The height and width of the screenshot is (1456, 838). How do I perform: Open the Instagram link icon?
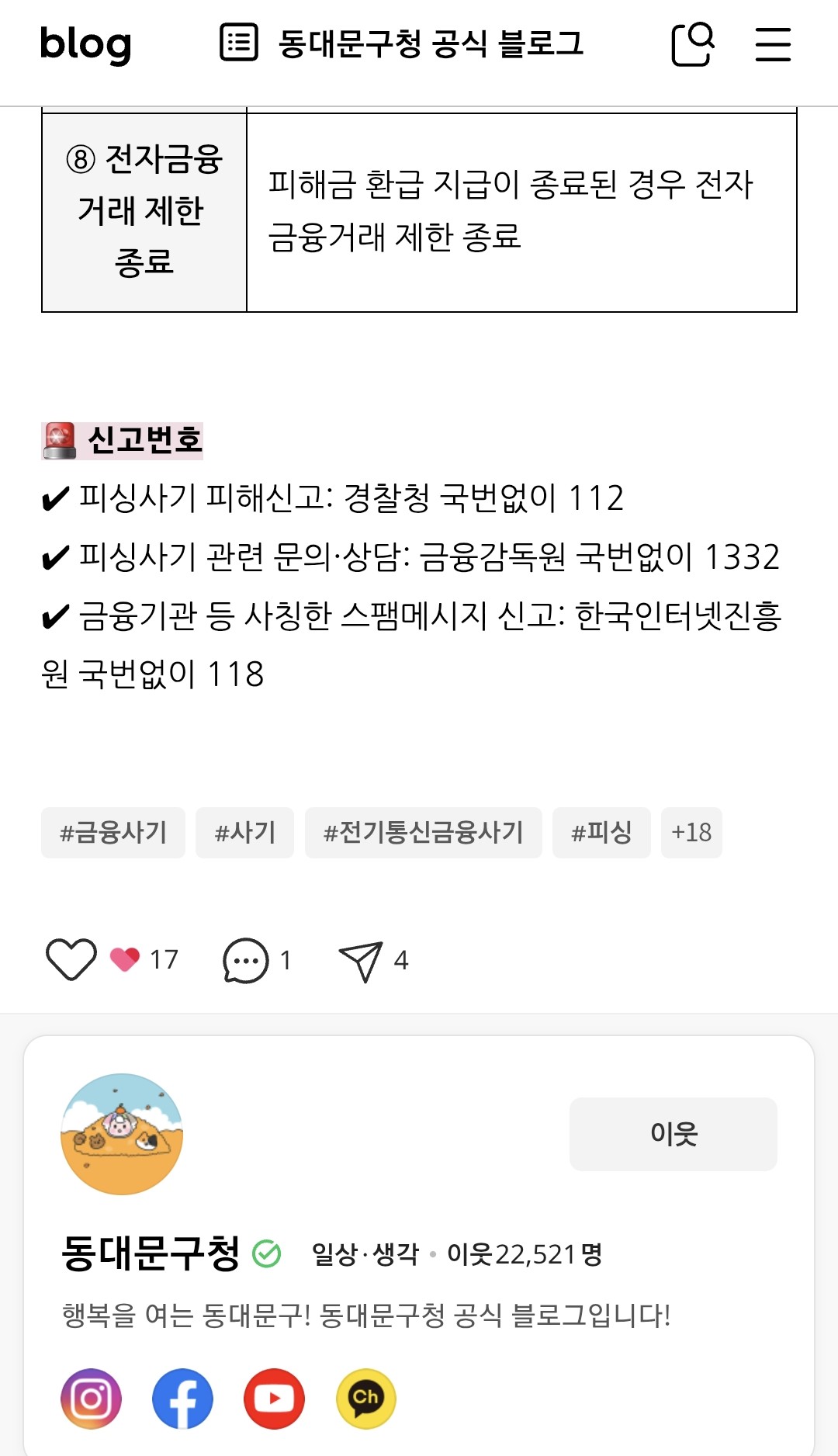[x=92, y=1399]
